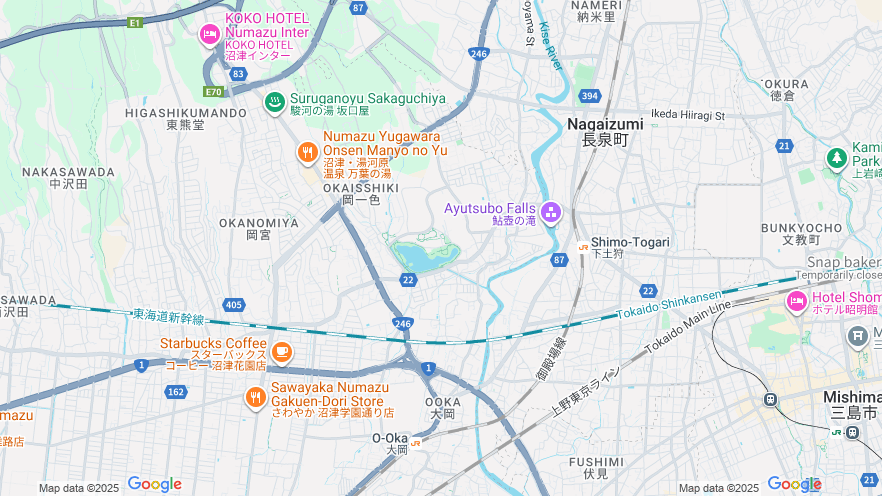This screenshot has width=882, height=496.
Task: Select the Starbucks Coffee map pin
Action: (x=282, y=352)
